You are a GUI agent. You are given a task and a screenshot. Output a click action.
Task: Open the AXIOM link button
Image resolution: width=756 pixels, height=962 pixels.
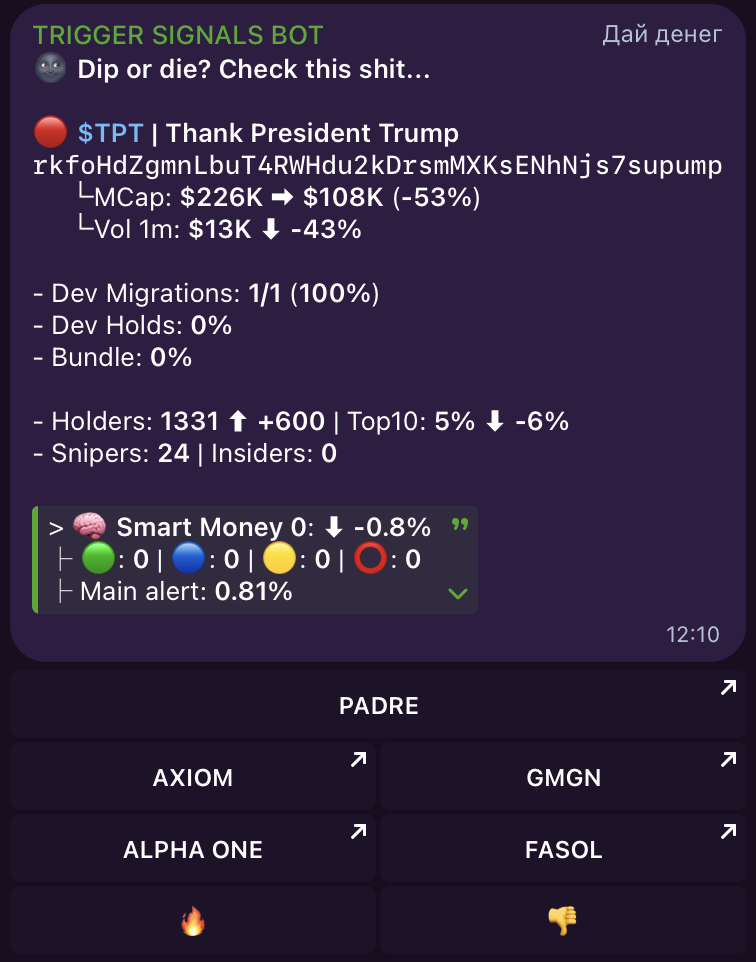193,777
